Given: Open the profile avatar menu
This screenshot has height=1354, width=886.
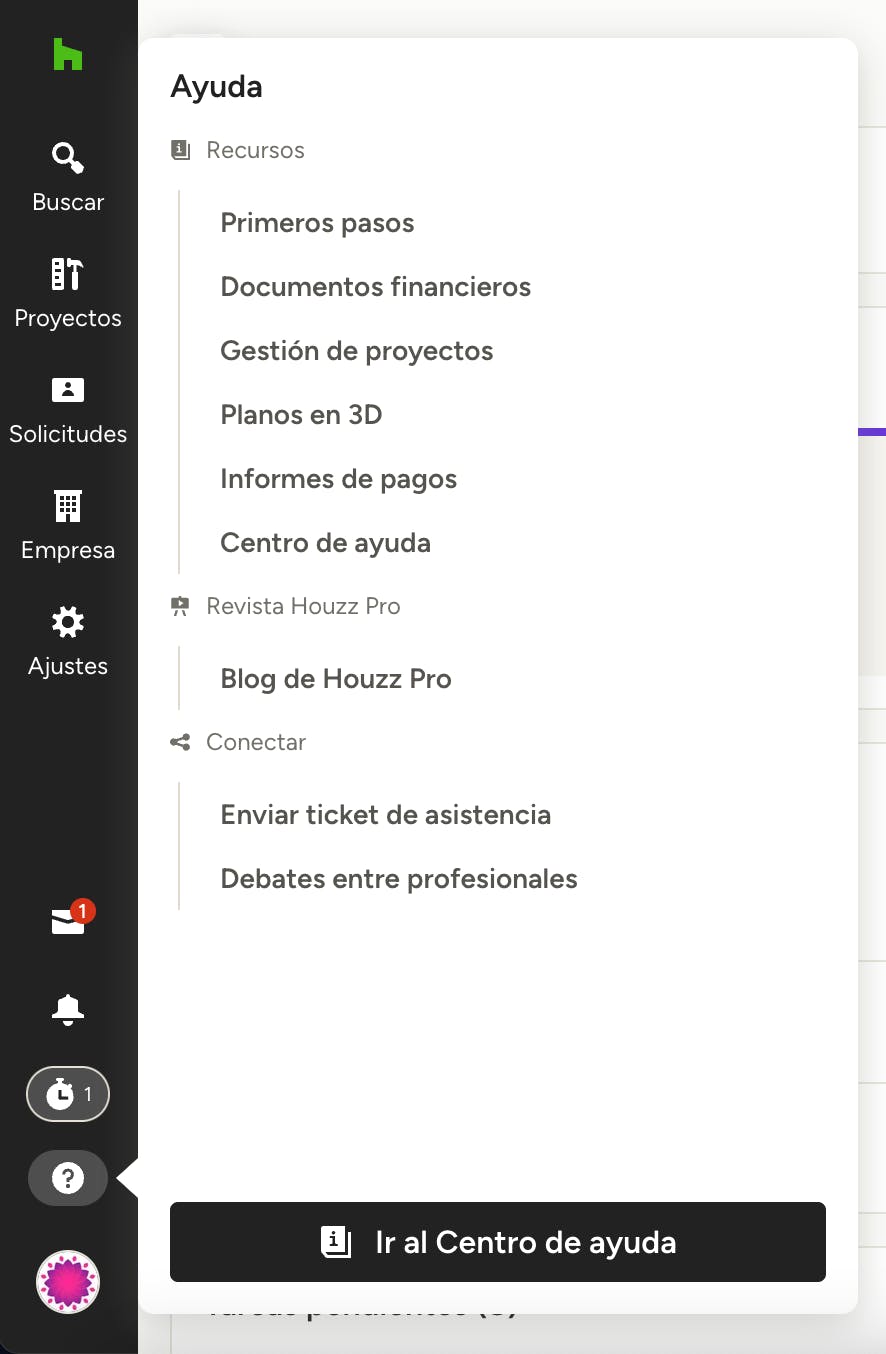Looking at the screenshot, I should (x=68, y=1282).
